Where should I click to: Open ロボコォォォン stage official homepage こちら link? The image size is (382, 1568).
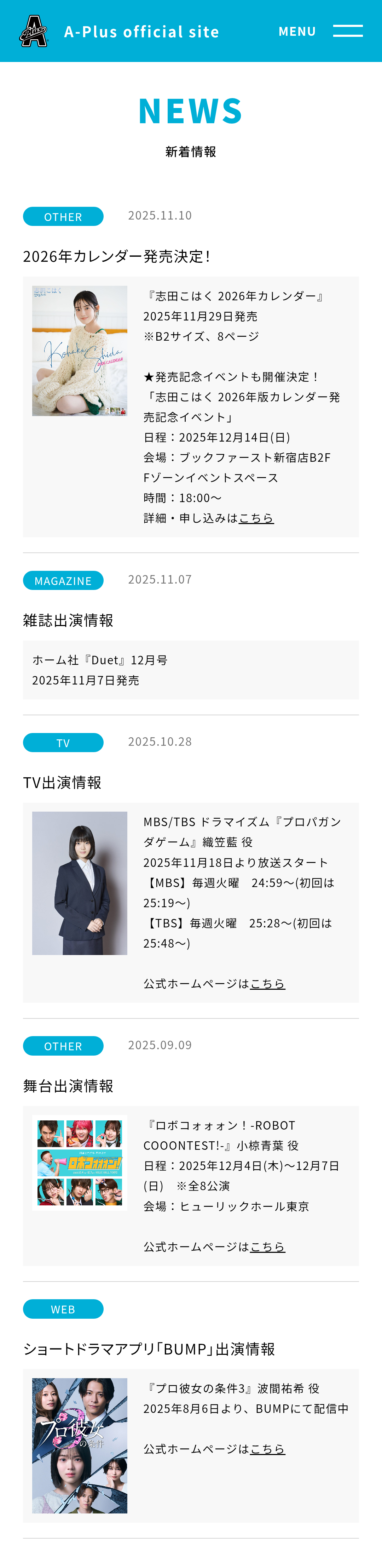click(268, 1246)
